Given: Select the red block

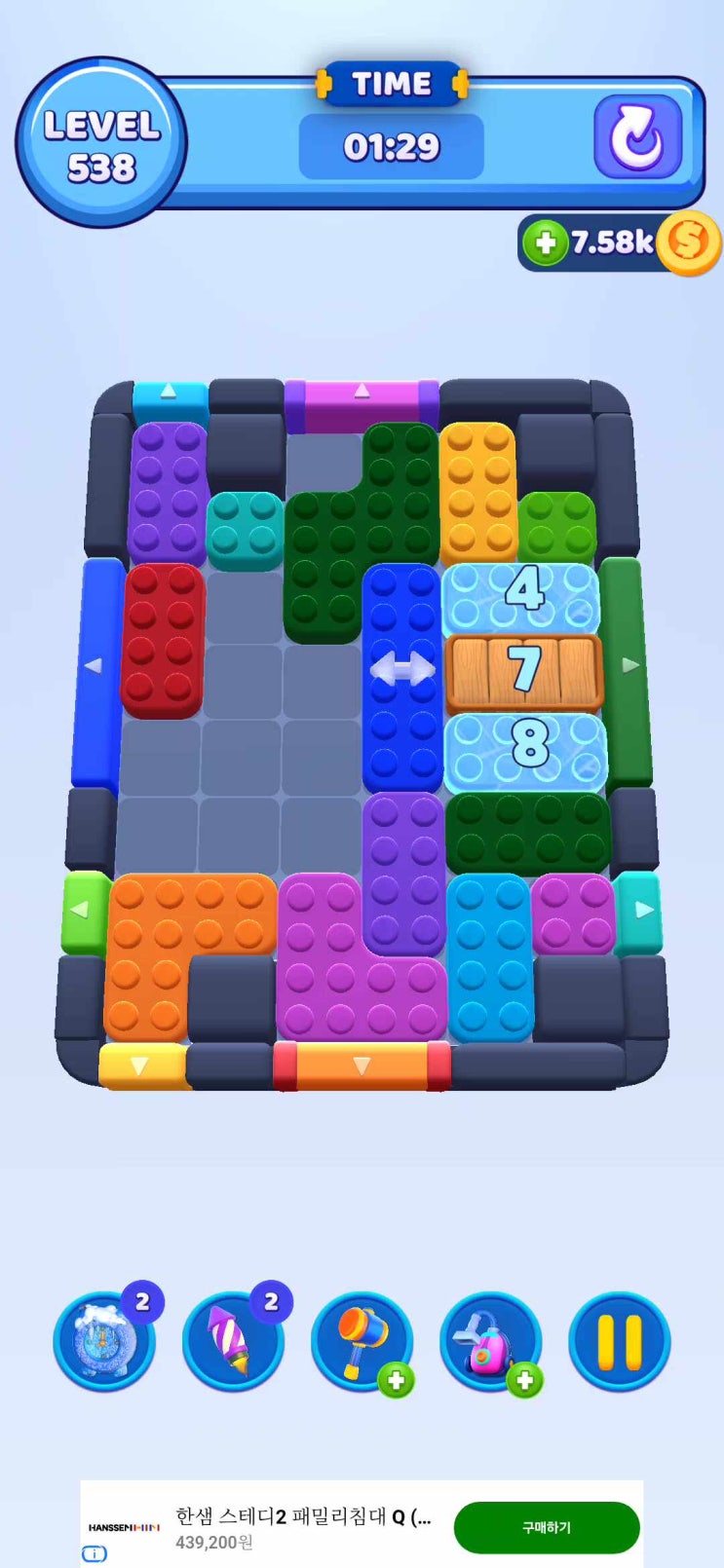Looking at the screenshot, I should [163, 638].
